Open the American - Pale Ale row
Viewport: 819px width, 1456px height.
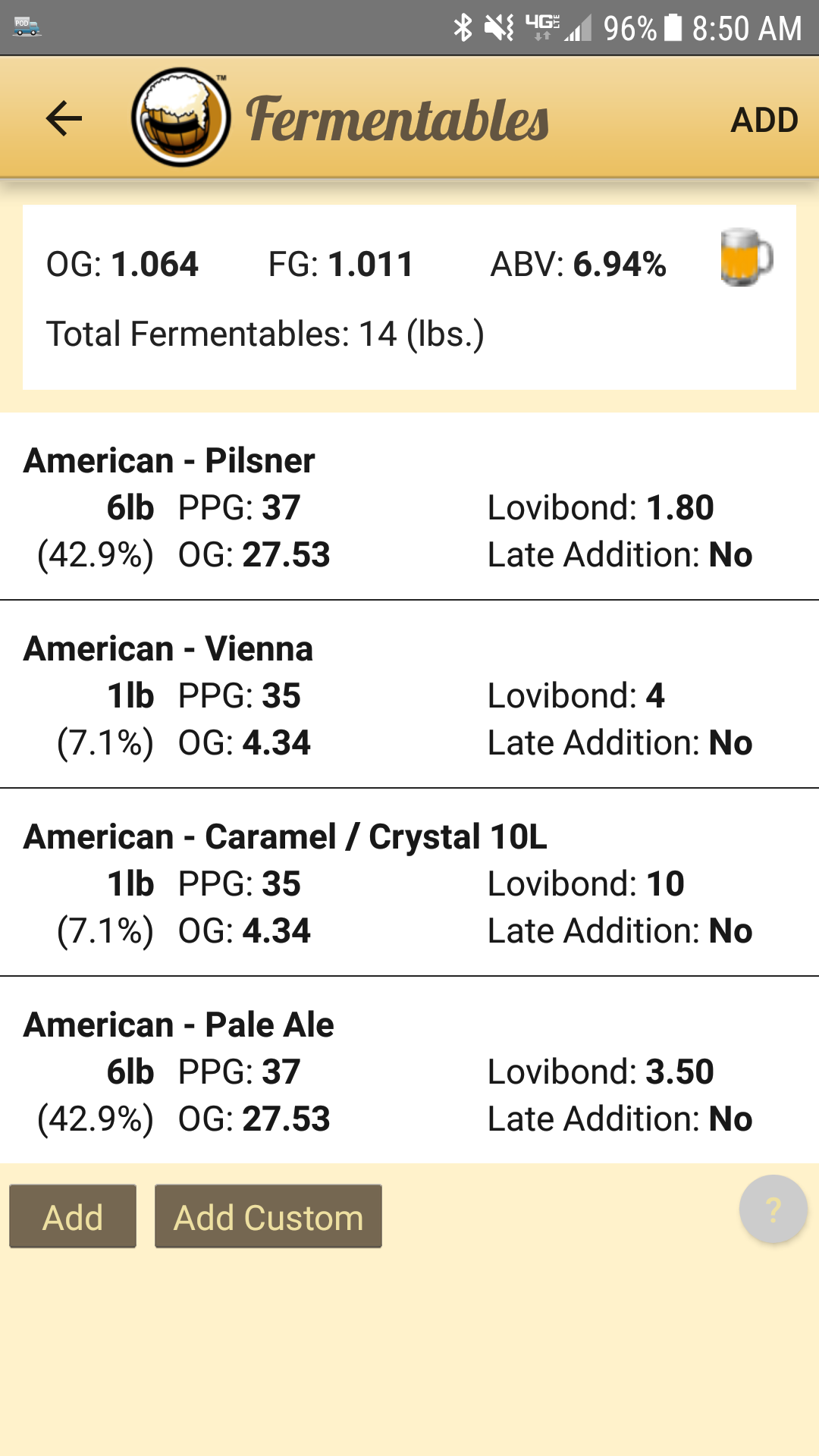tap(409, 1071)
